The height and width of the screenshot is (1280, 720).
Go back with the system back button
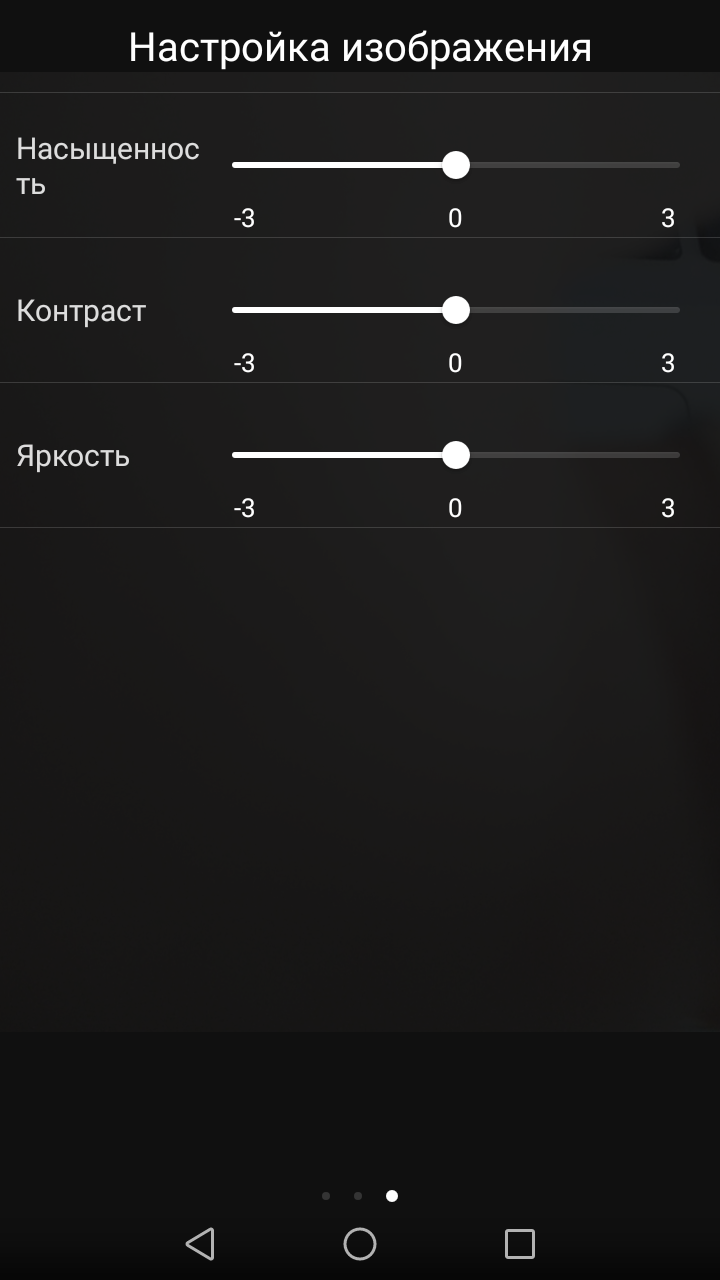pyautogui.click(x=200, y=1244)
